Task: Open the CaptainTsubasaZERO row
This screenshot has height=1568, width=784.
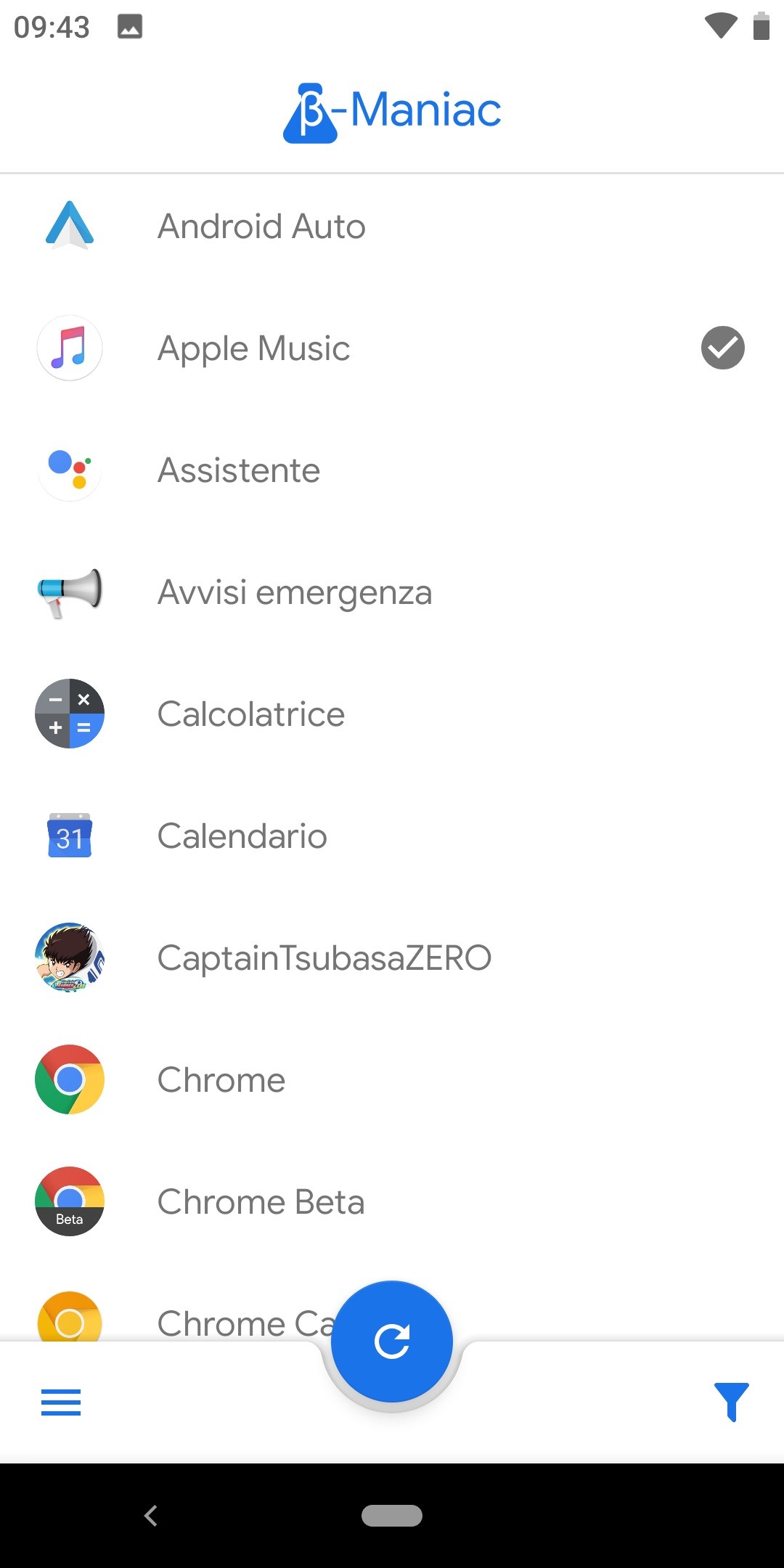Action: coord(324,958)
